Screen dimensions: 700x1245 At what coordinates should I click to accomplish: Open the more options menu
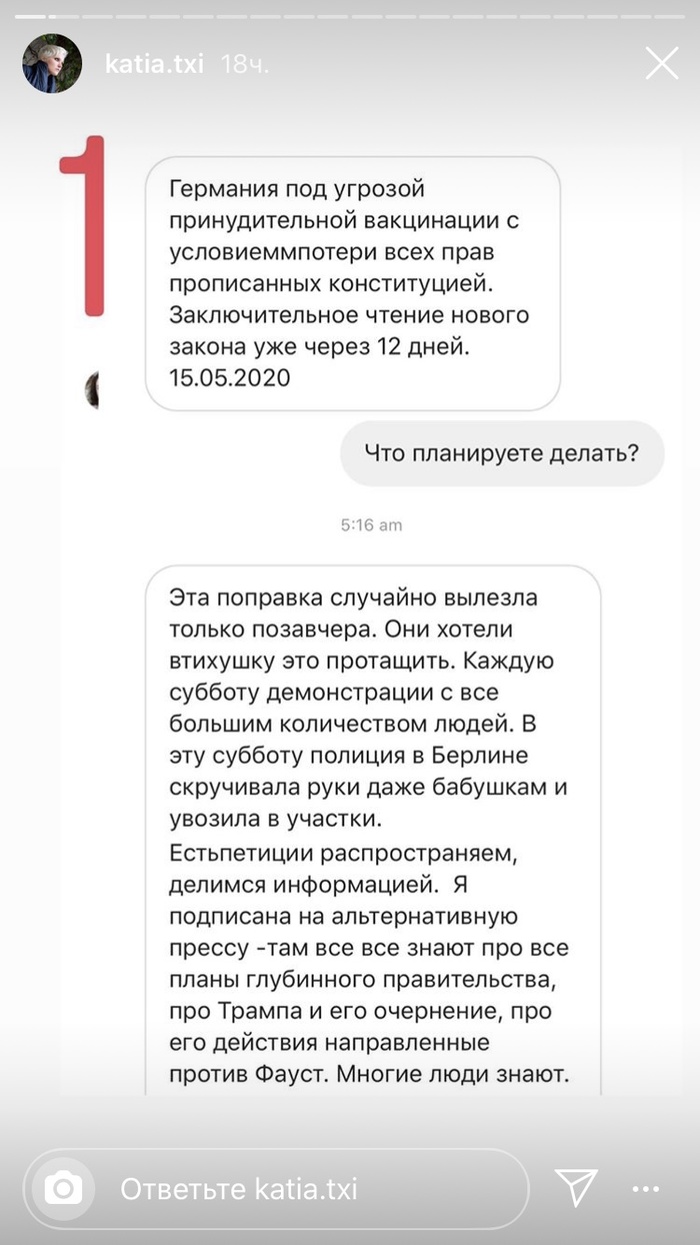(x=646, y=1189)
